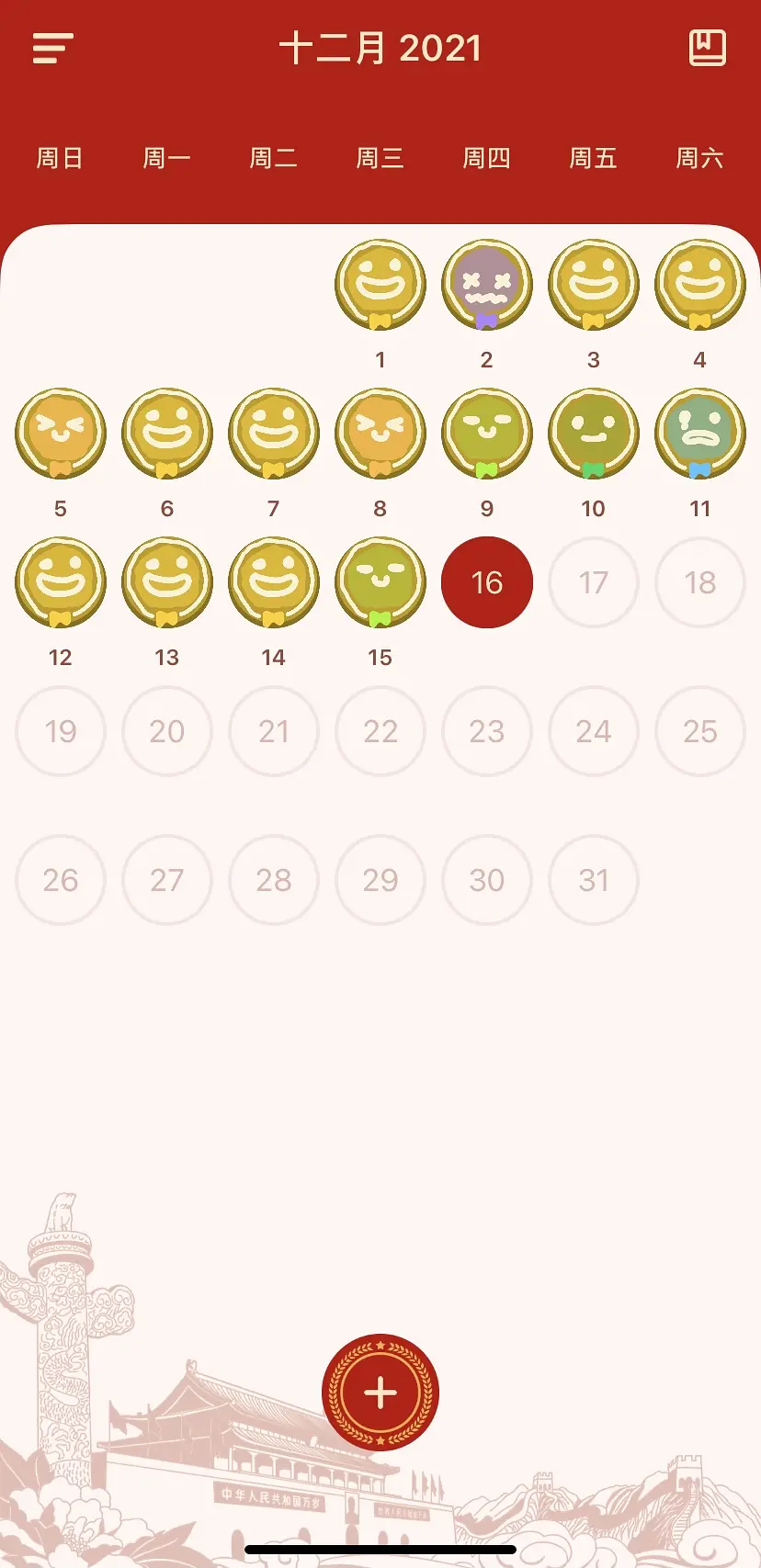
Task: Select today, the 16th
Action: (487, 582)
